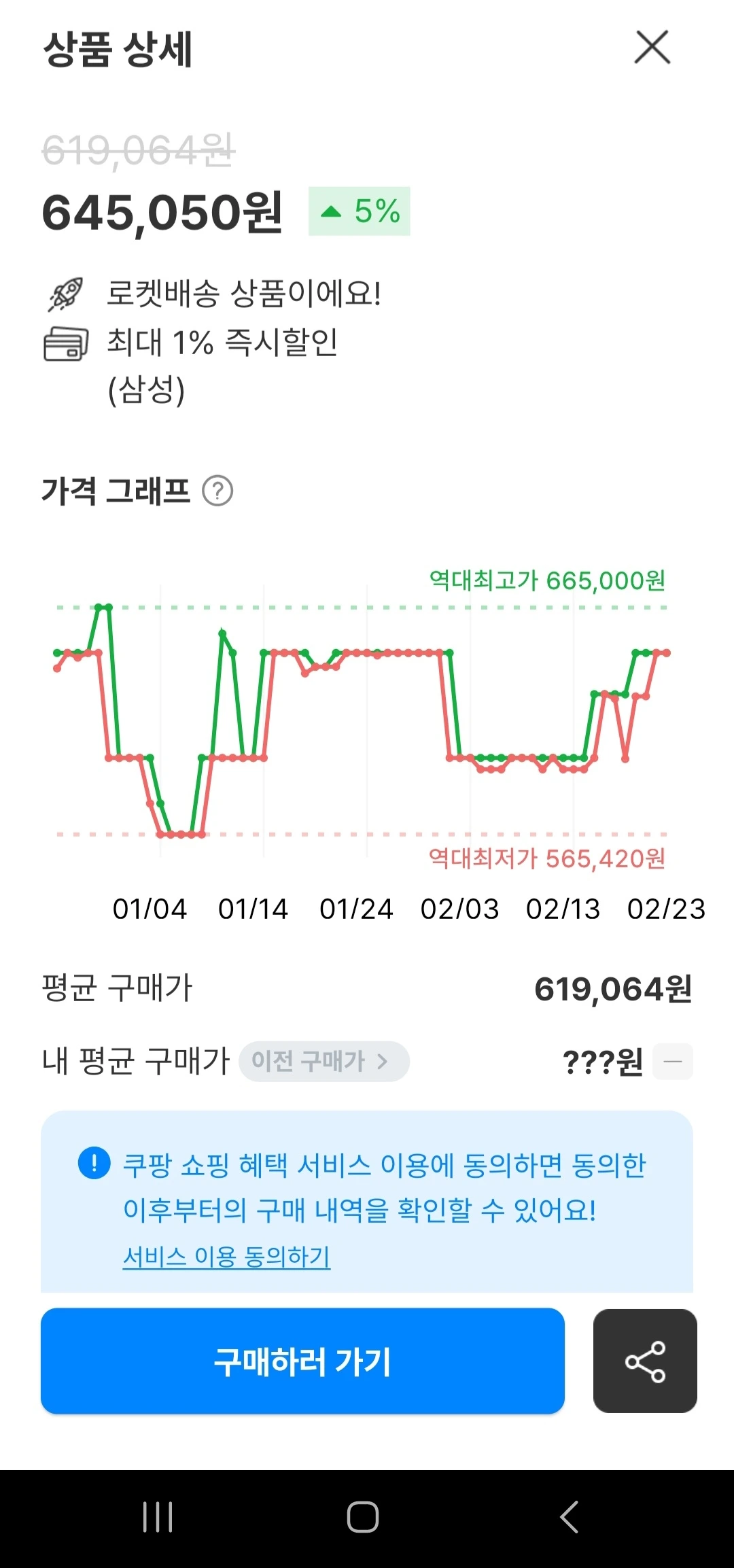
Task: Close the 상품 상세 panel
Action: click(652, 47)
